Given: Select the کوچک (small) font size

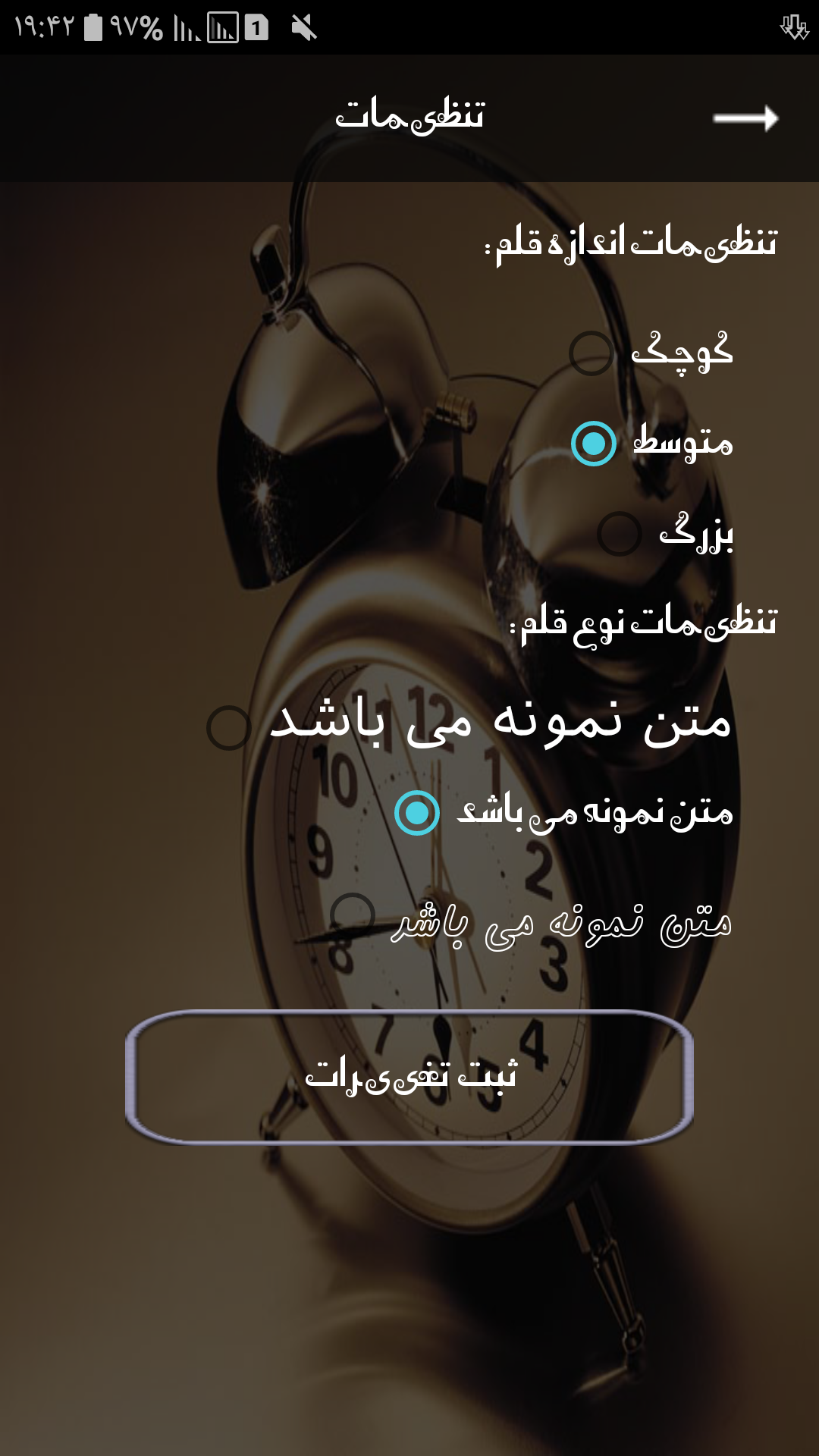Looking at the screenshot, I should [592, 353].
